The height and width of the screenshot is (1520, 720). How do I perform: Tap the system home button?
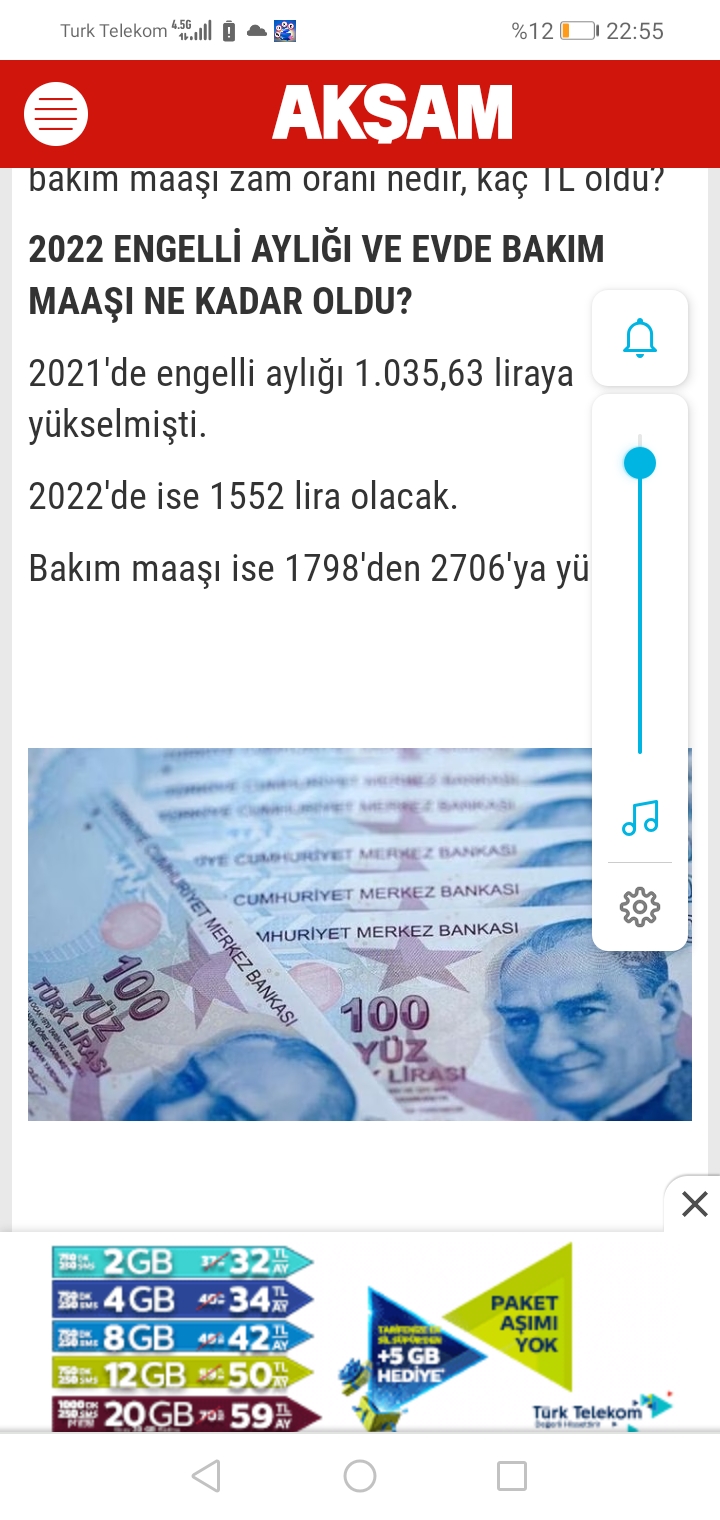pyautogui.click(x=360, y=1476)
